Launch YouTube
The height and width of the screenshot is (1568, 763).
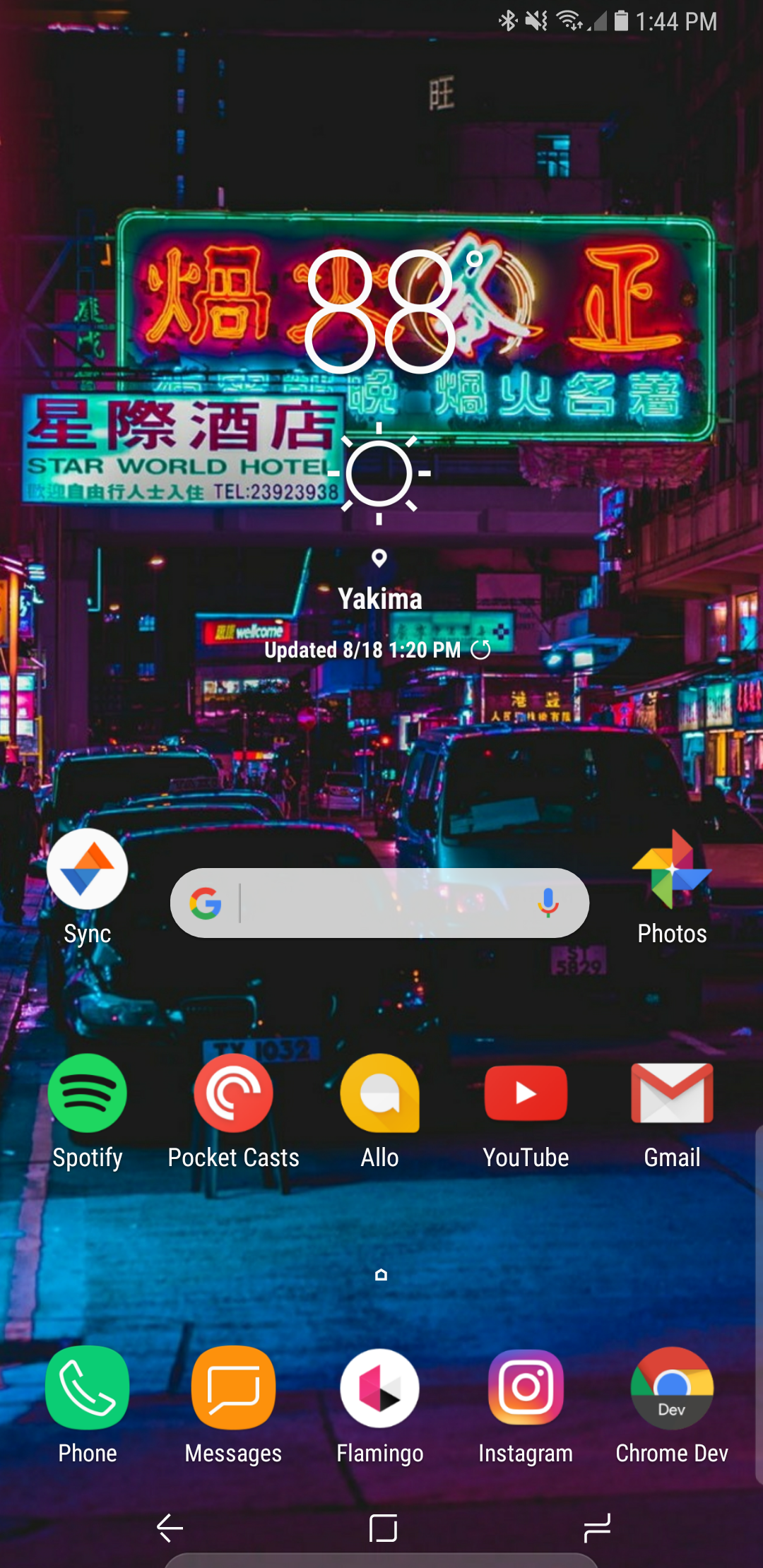(x=526, y=1093)
